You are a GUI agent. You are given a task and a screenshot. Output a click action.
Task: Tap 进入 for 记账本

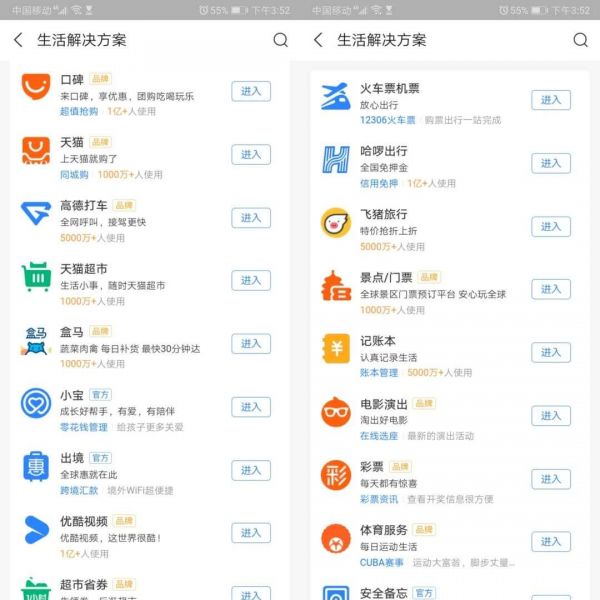[551, 352]
